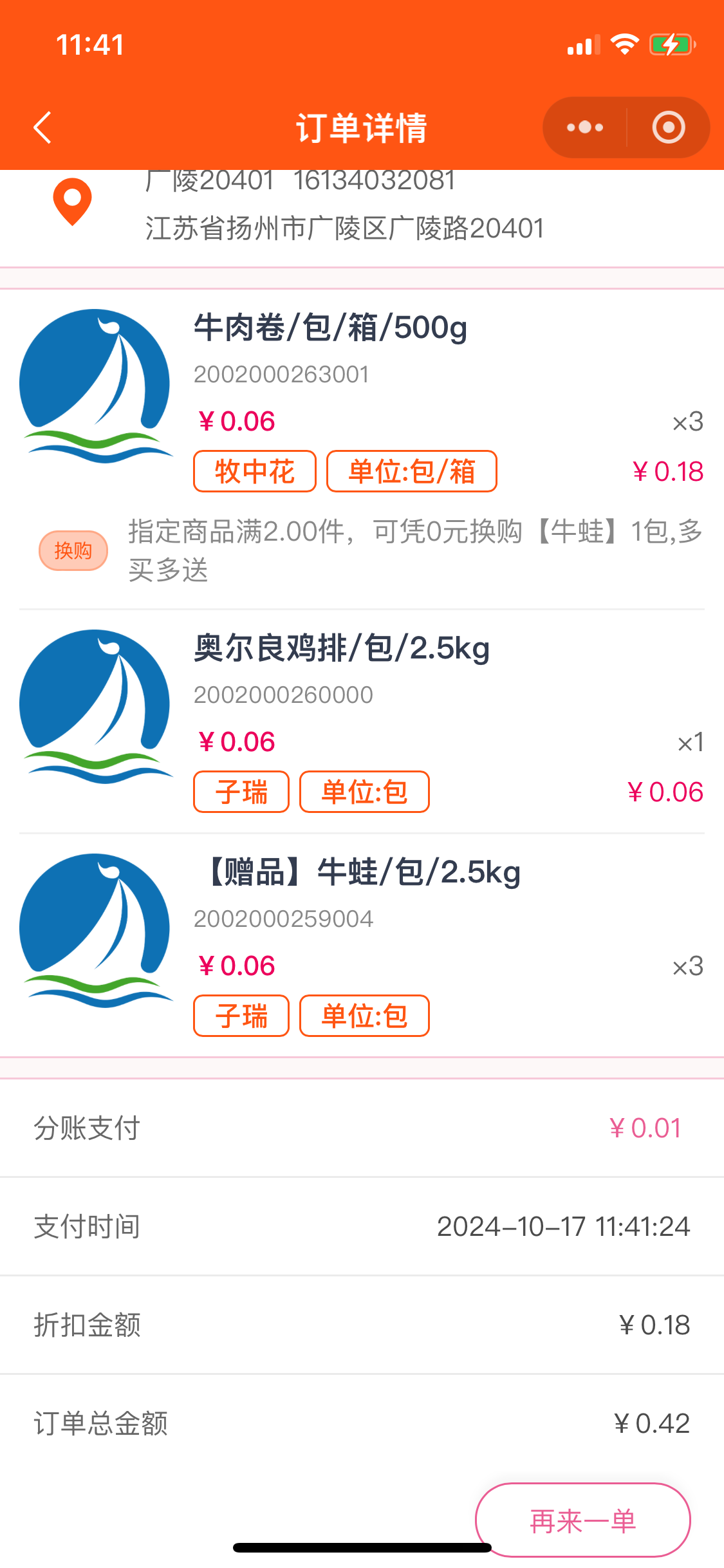The height and width of the screenshot is (1568, 724).
Task: Open the 牛肉卷/包/箱/500g product item
Action: [x=330, y=328]
